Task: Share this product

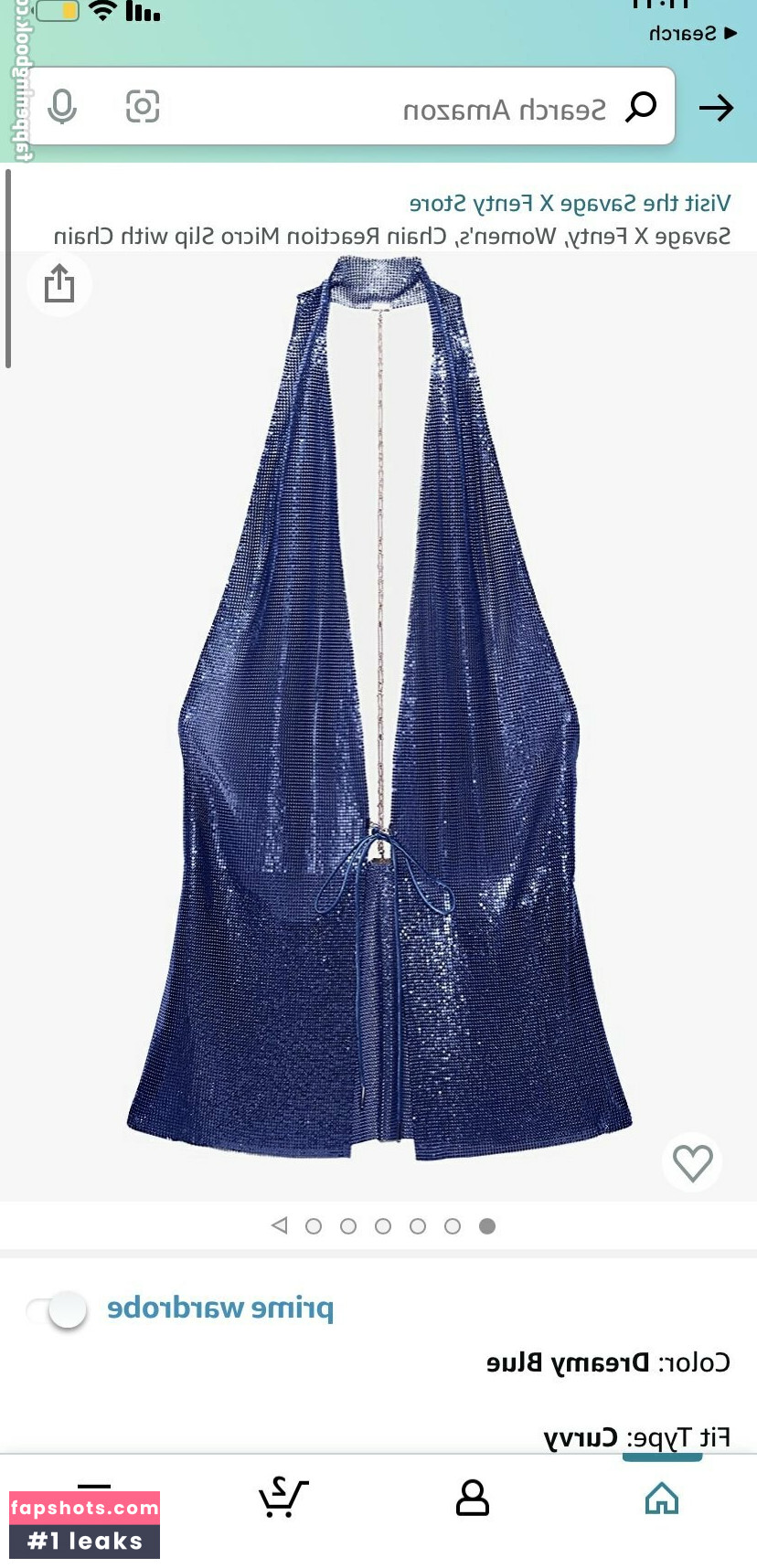Action: [x=59, y=283]
